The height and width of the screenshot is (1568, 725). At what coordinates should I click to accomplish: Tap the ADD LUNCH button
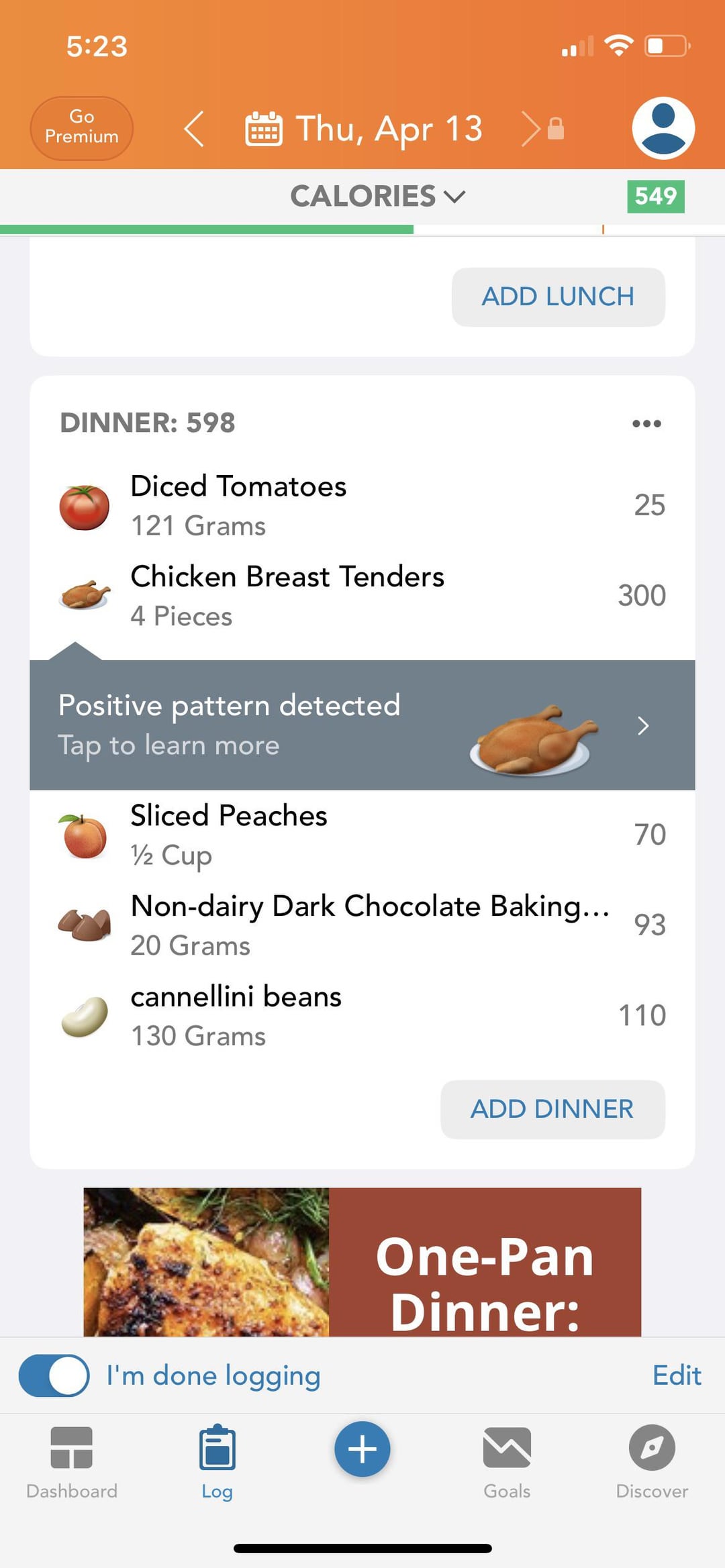[558, 297]
